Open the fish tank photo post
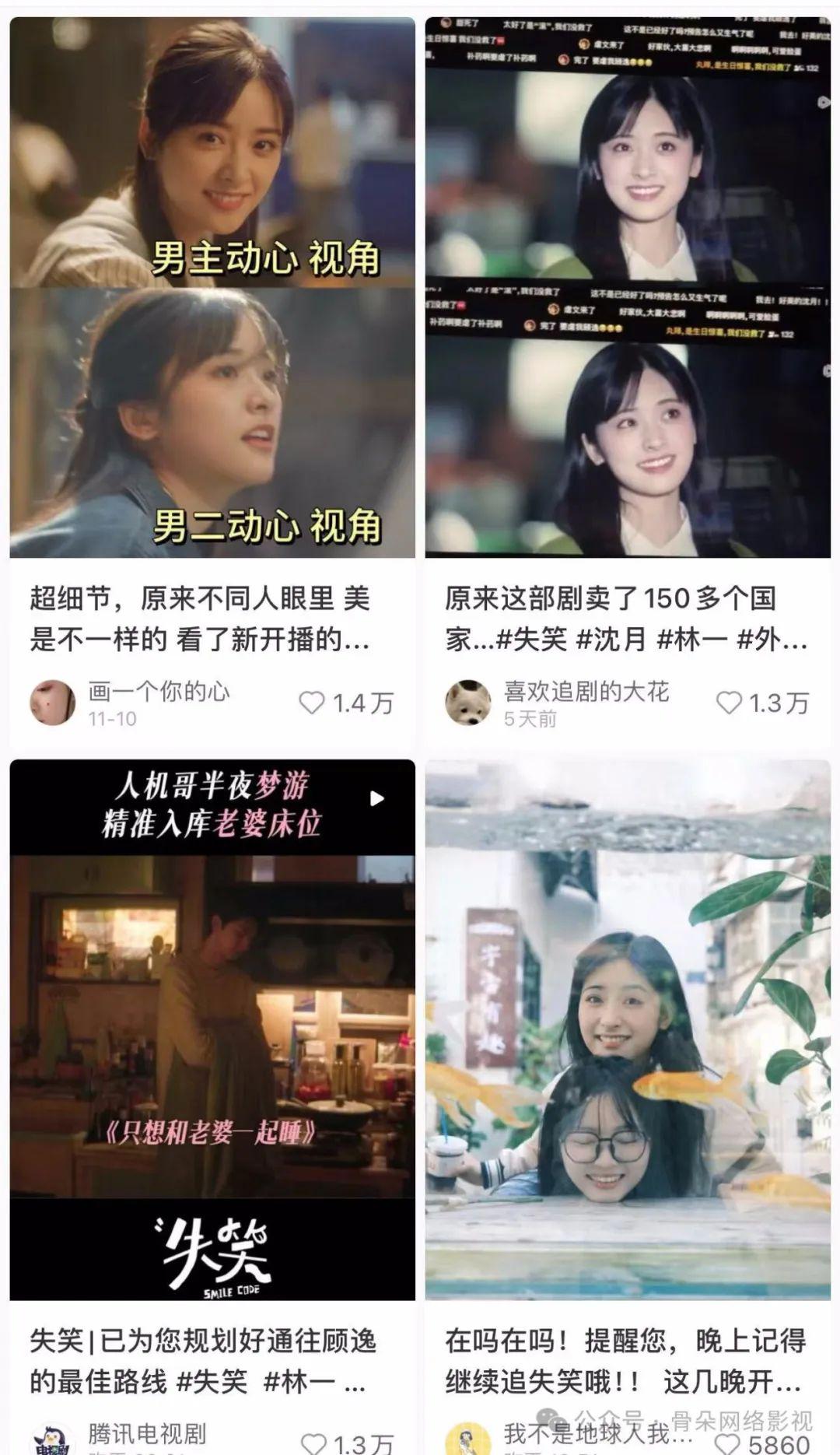 click(x=627, y=1029)
